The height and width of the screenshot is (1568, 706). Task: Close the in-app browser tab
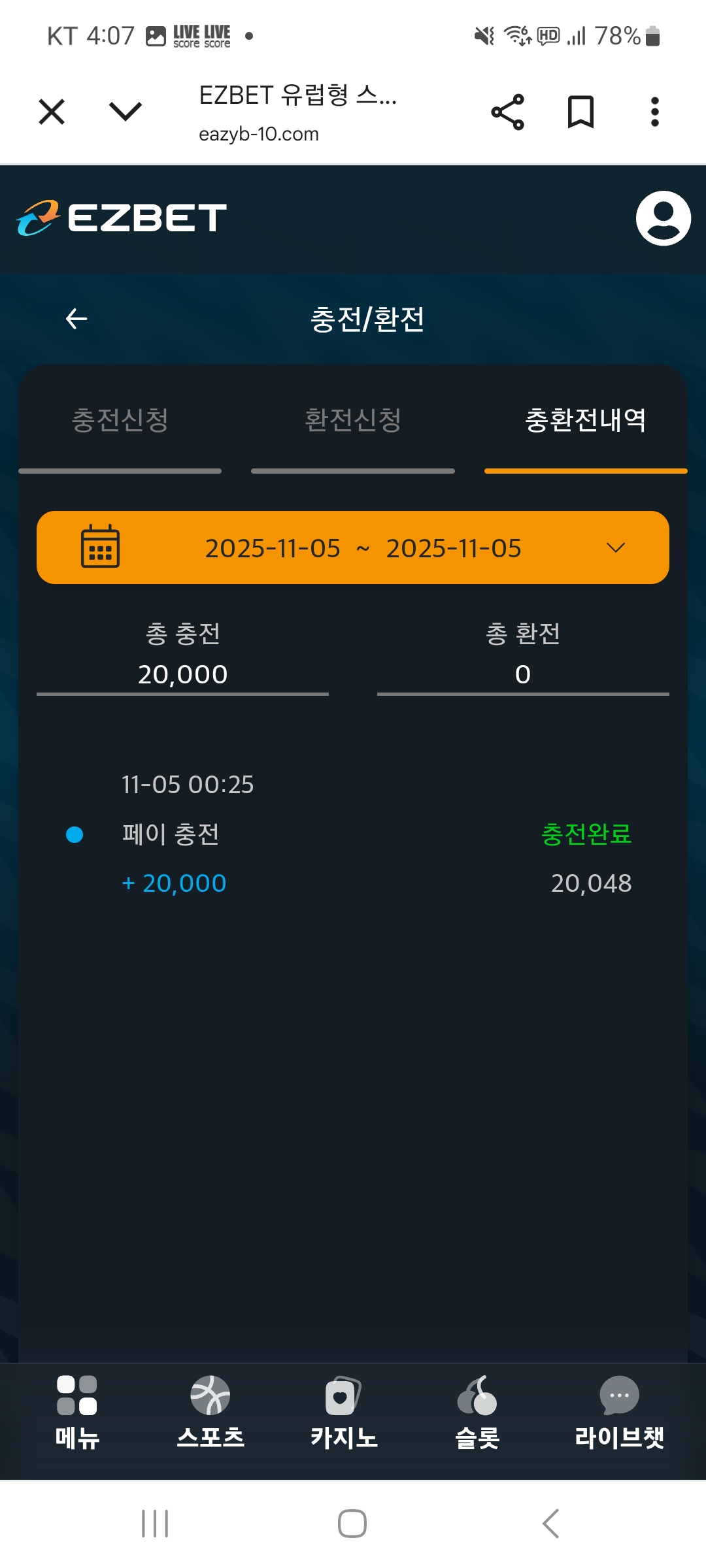pos(52,112)
